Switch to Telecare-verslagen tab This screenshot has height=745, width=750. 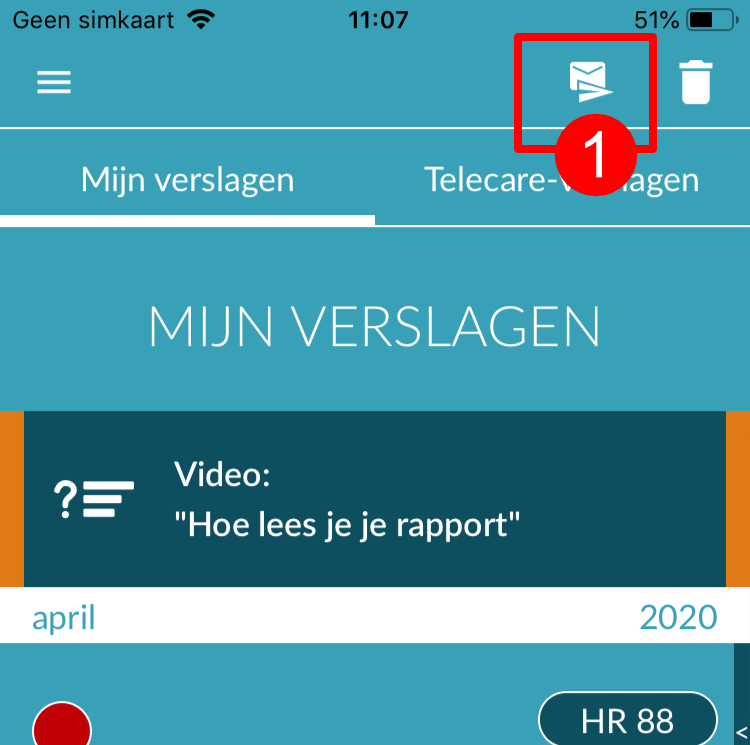(561, 180)
